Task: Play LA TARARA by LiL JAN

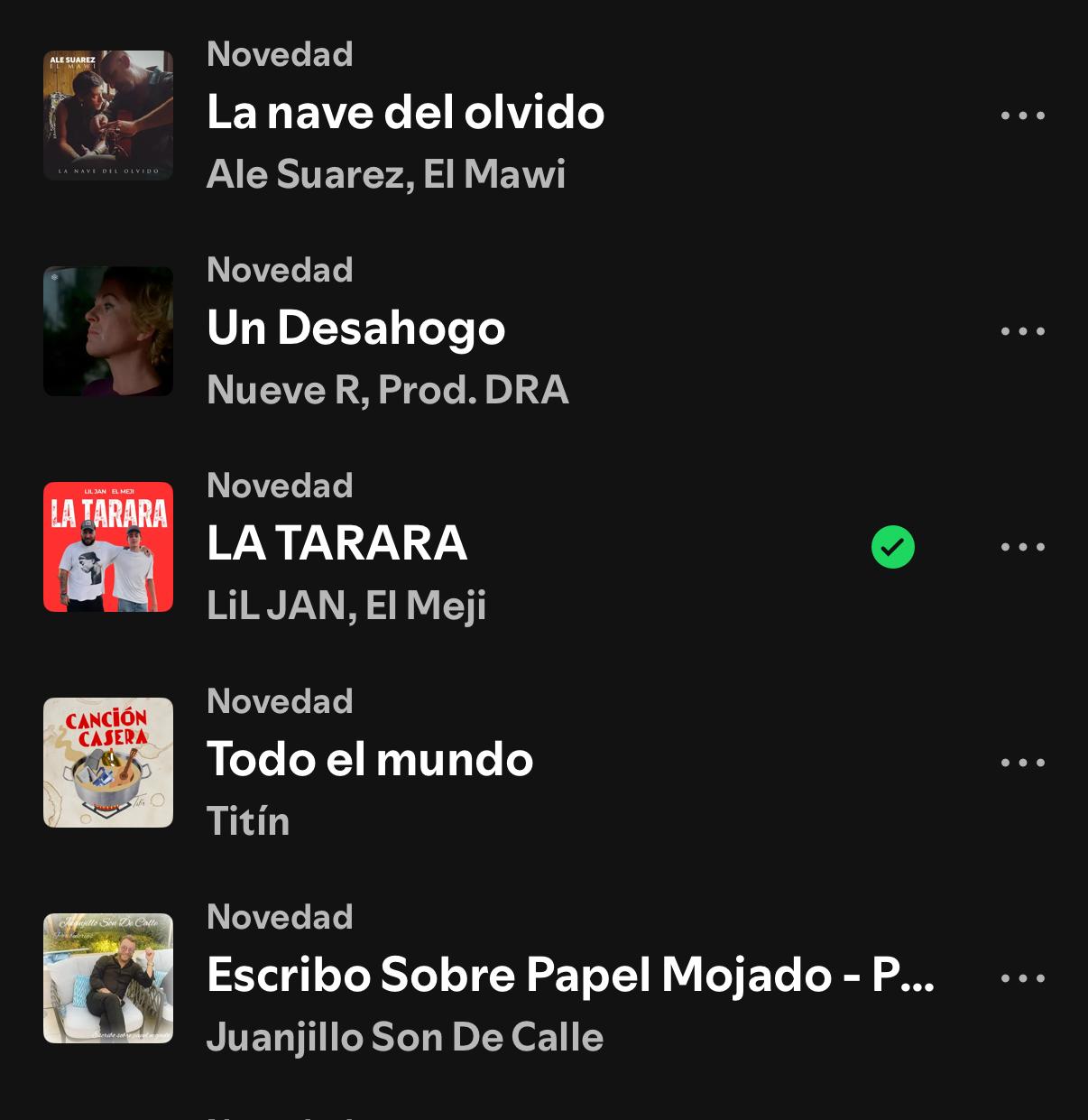Action: (337, 544)
